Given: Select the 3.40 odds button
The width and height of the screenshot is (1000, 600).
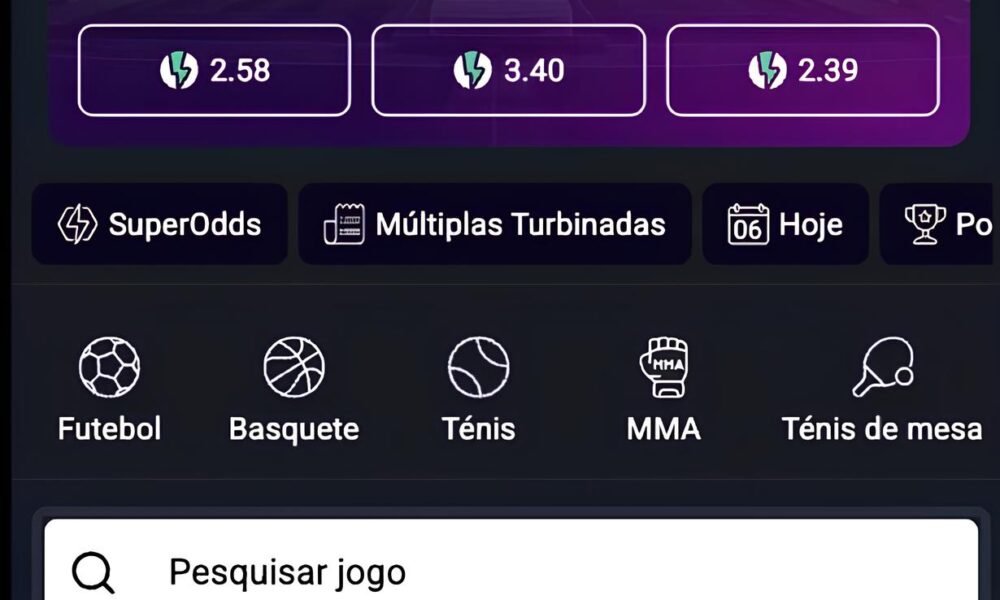Looking at the screenshot, I should [508, 71].
